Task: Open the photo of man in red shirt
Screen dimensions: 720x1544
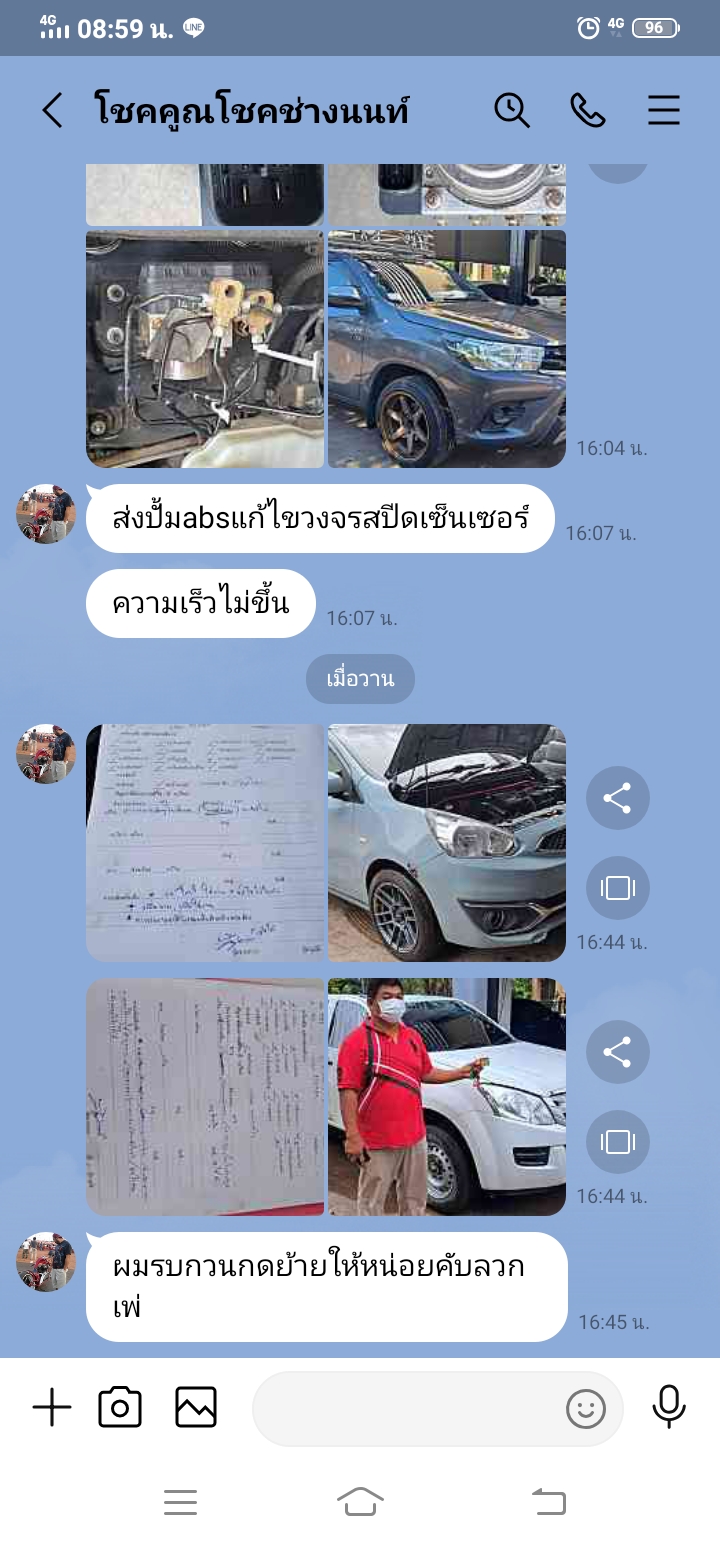Action: coord(447,1097)
